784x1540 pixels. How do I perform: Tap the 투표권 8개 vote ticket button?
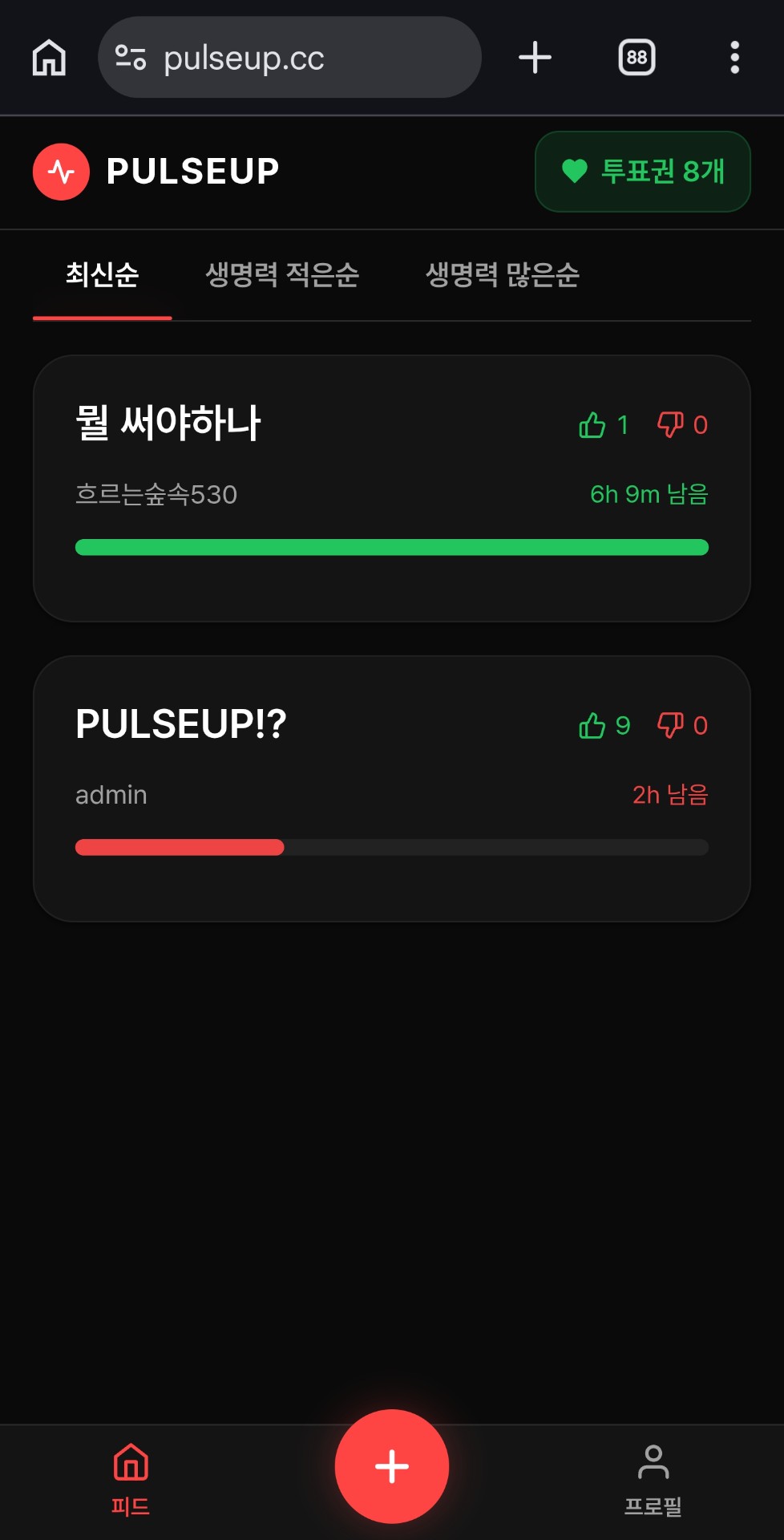click(x=642, y=172)
